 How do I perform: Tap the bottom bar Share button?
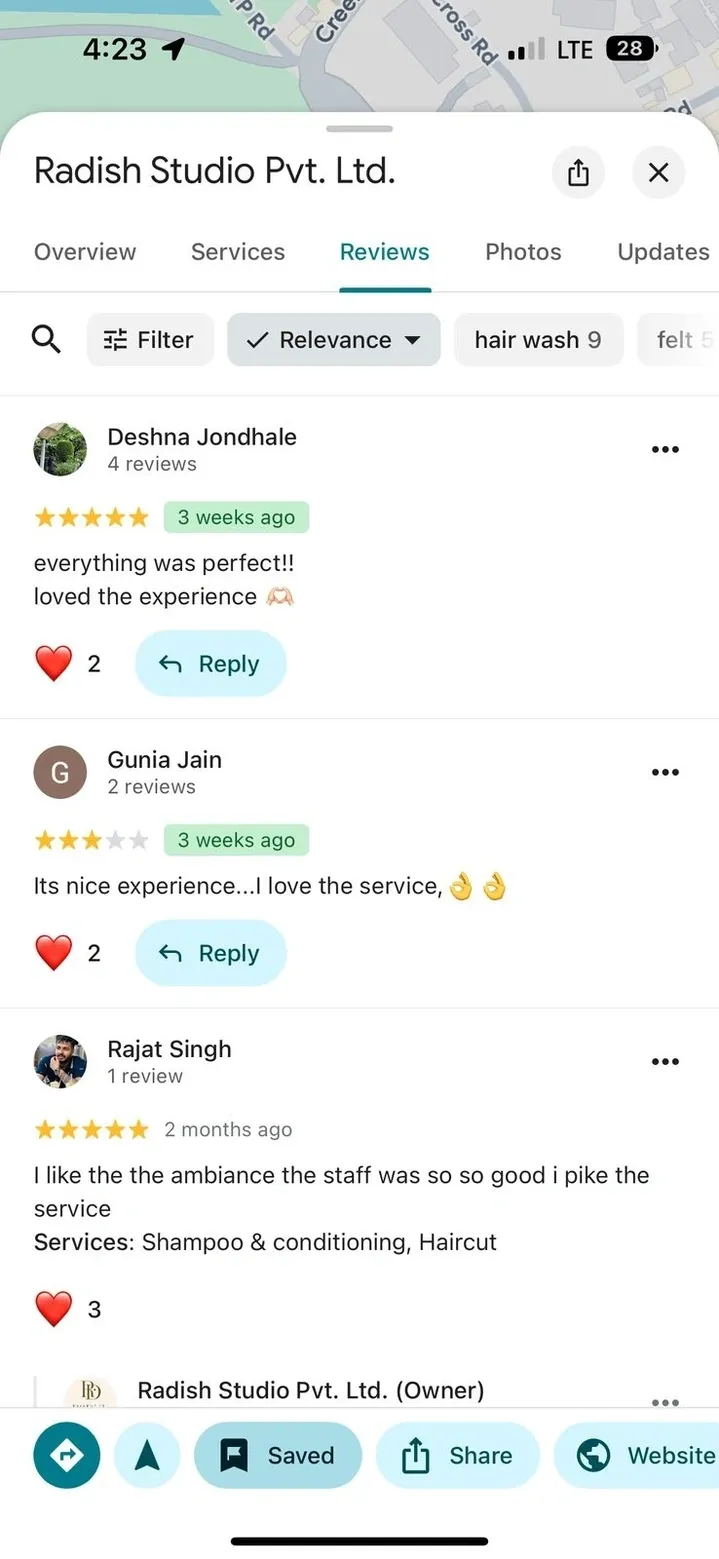click(x=457, y=1456)
